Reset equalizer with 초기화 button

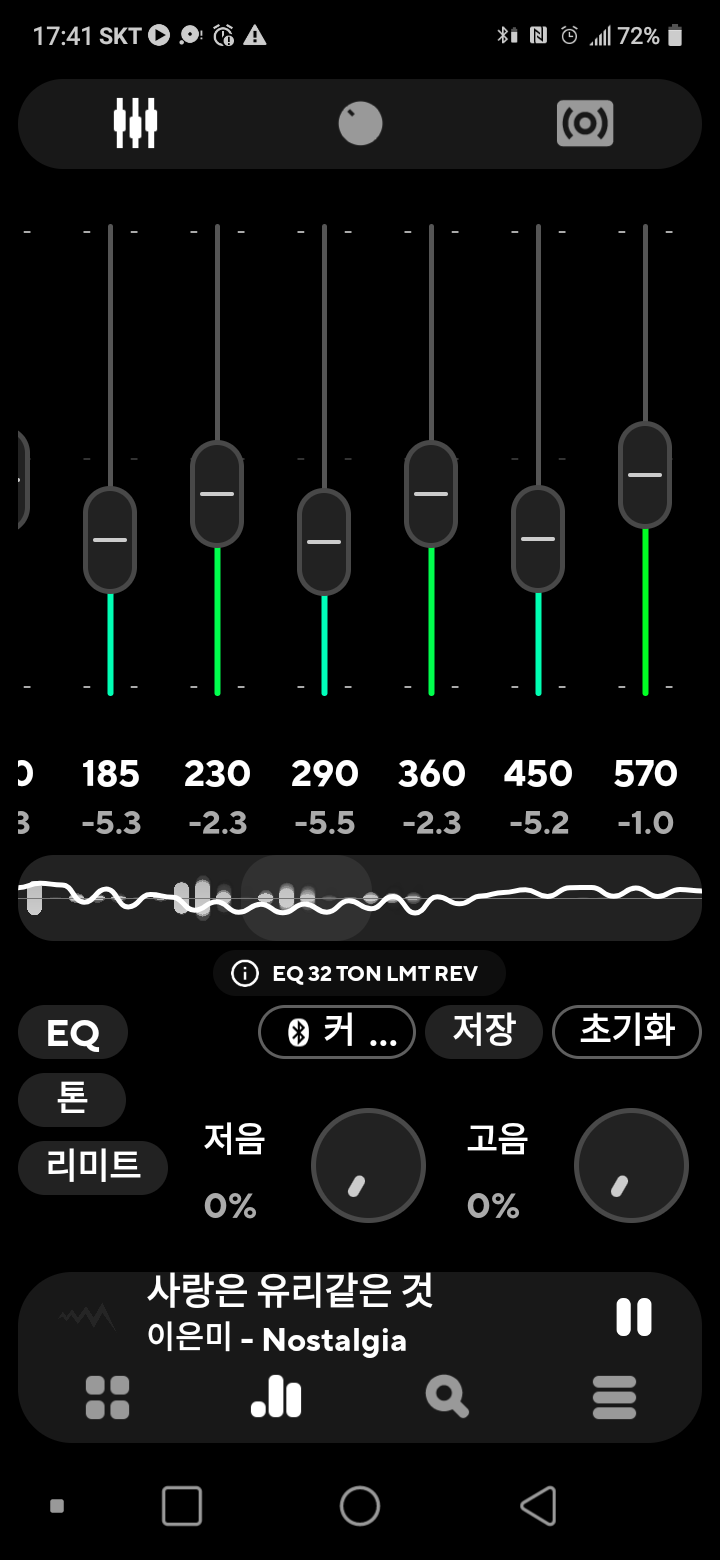coord(627,1031)
